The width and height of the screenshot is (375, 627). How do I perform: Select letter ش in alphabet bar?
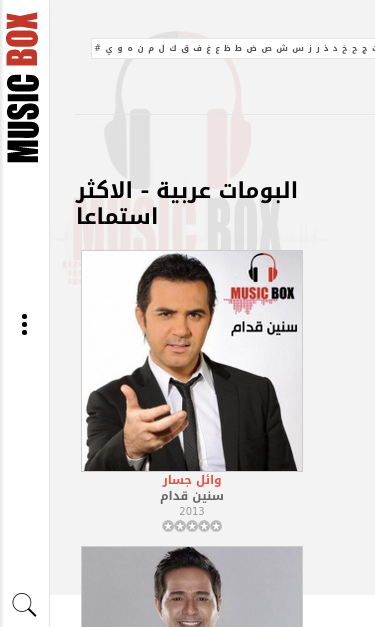282,49
